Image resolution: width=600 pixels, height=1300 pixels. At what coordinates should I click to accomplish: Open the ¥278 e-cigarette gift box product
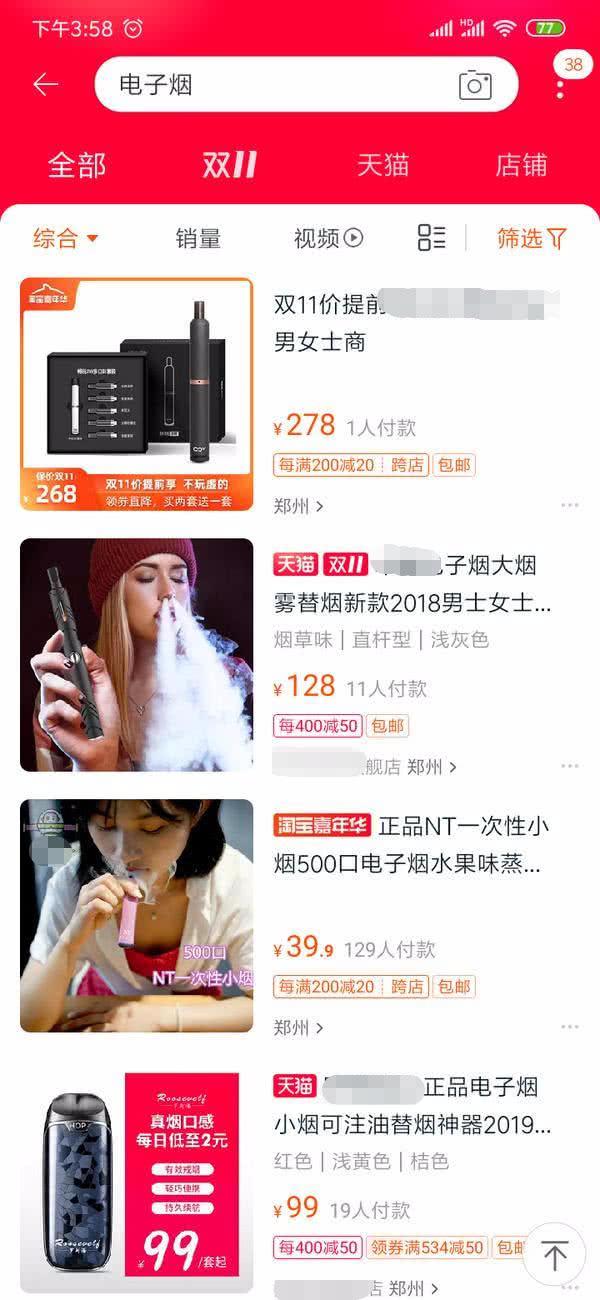point(137,394)
